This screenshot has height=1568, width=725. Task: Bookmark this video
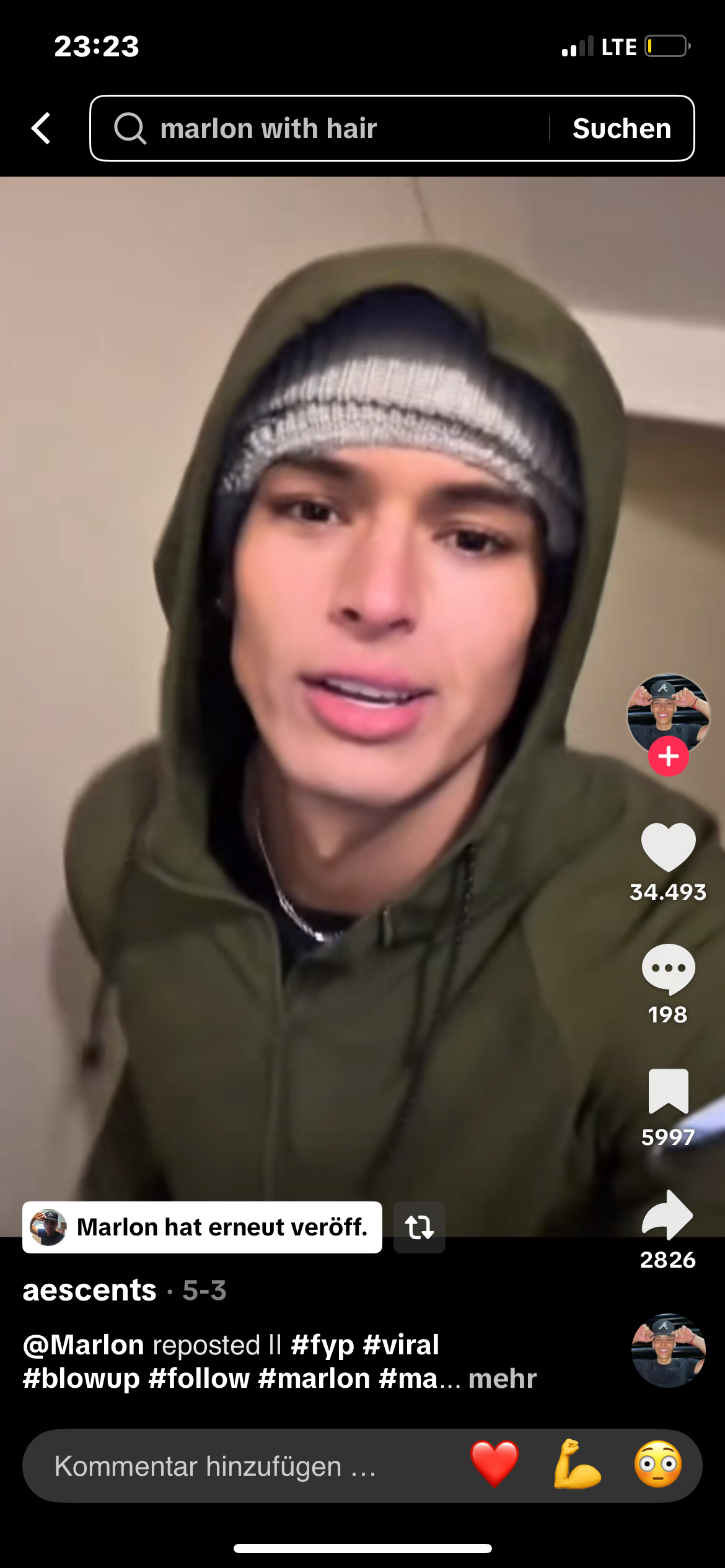click(x=668, y=1091)
